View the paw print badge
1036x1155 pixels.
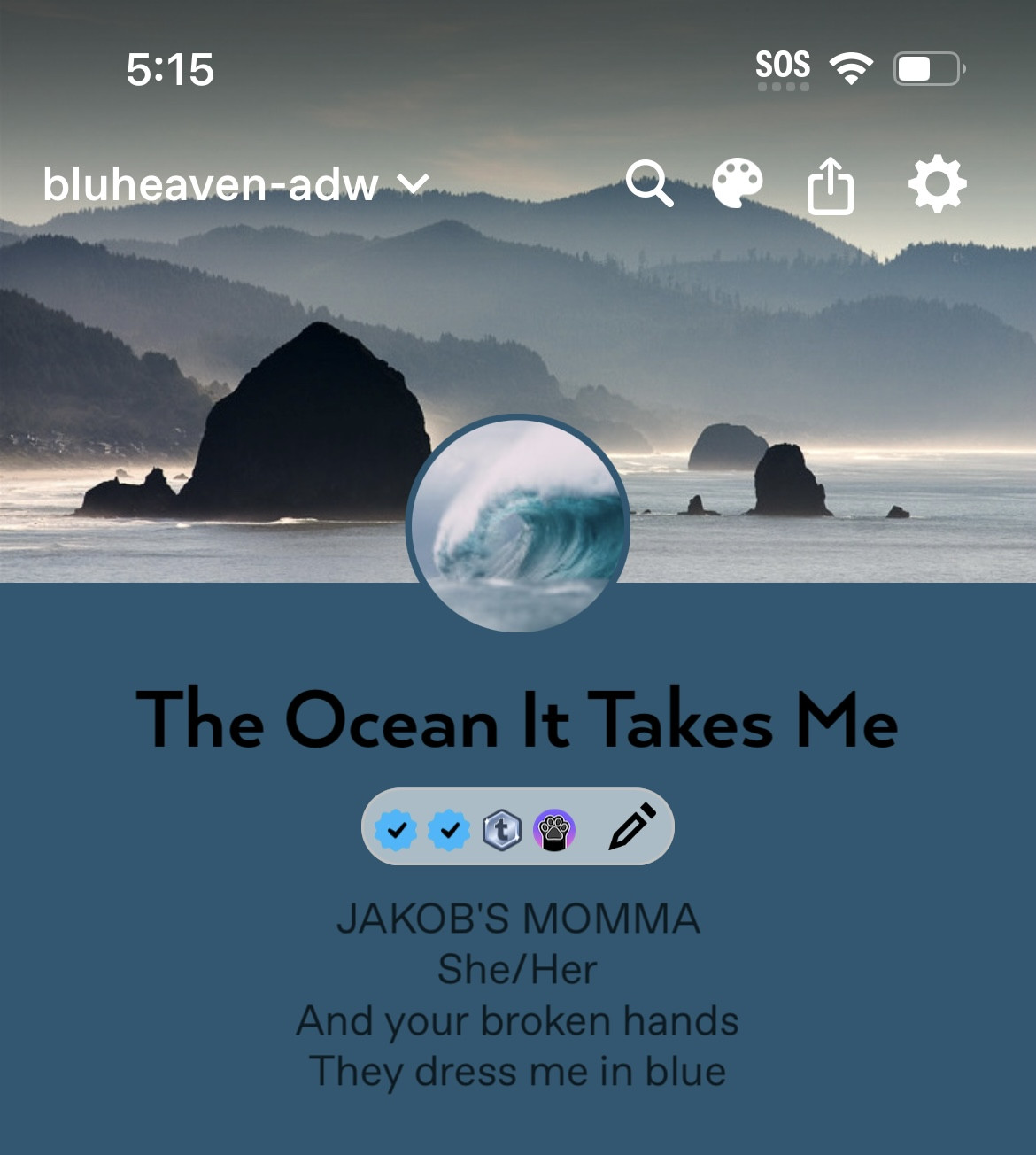pos(554,830)
